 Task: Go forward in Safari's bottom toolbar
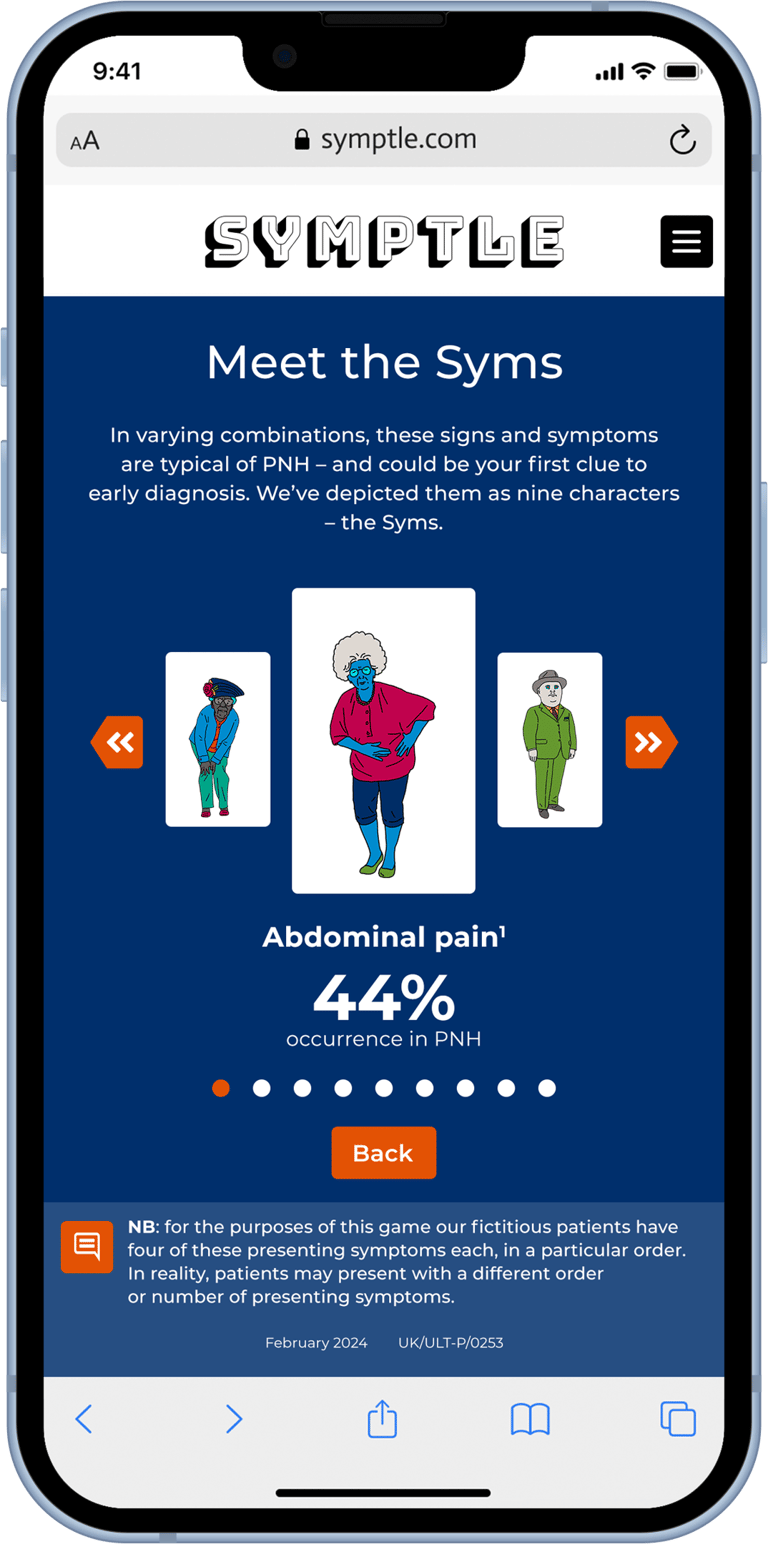[233, 1419]
